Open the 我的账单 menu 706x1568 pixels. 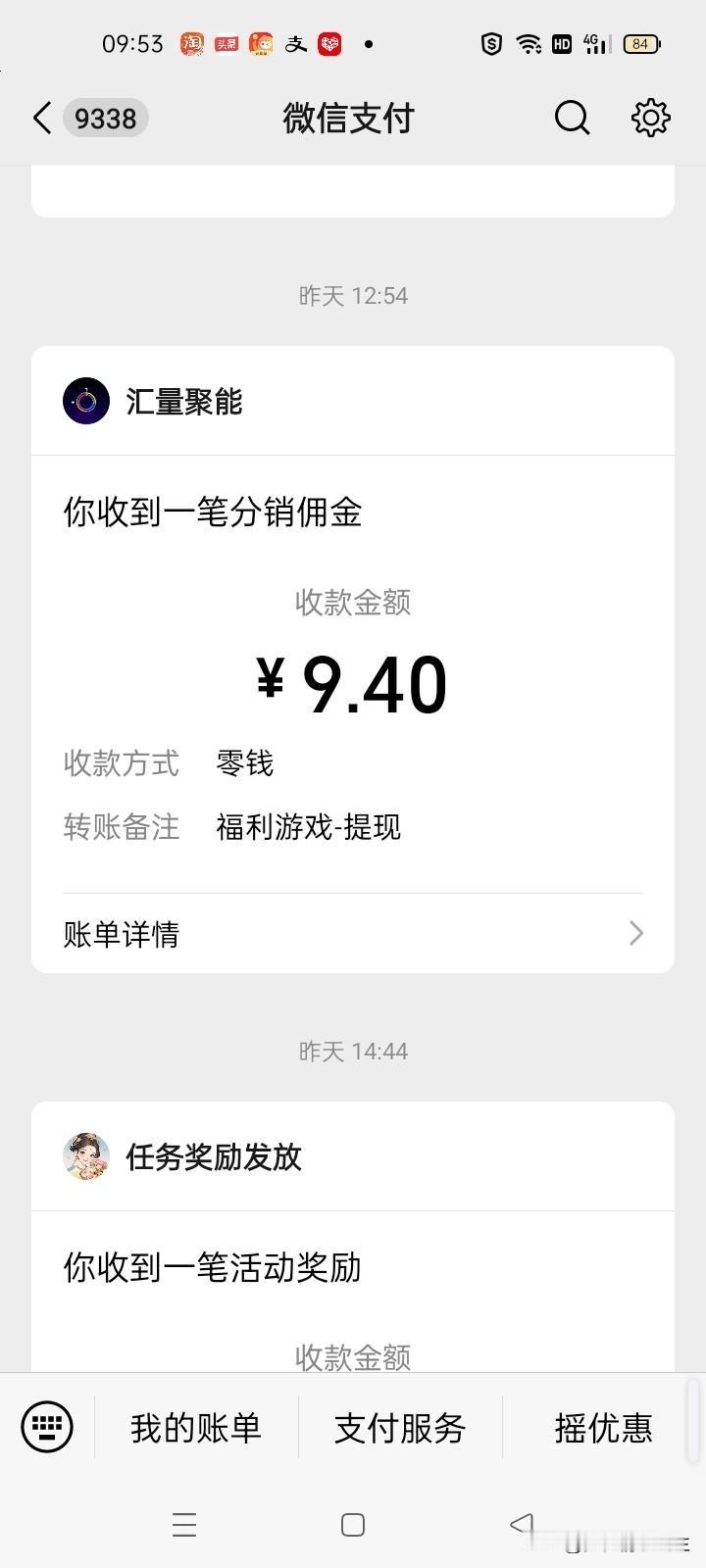195,1429
